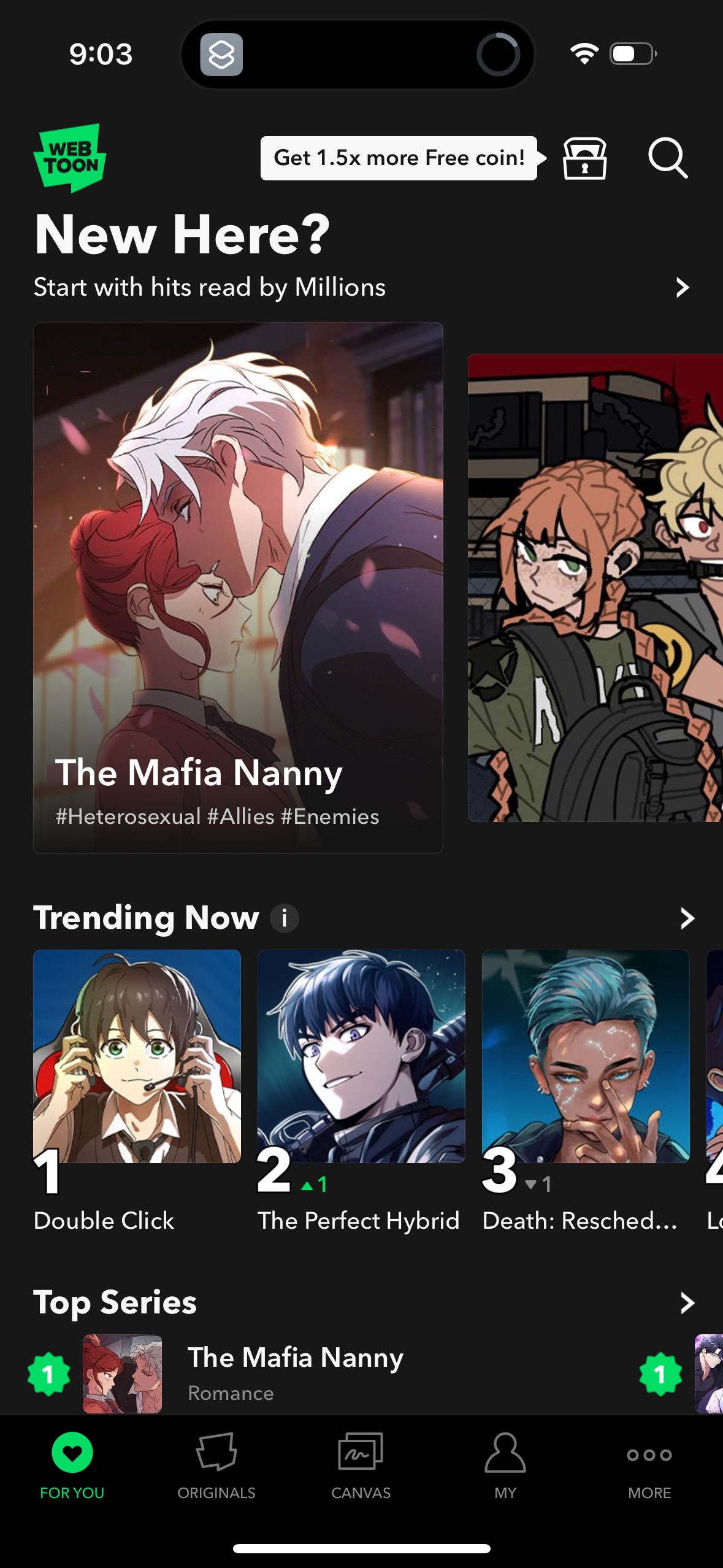Open The Mafia Nanny under Top Series
This screenshot has height=1568, width=723.
[x=245, y=1374]
